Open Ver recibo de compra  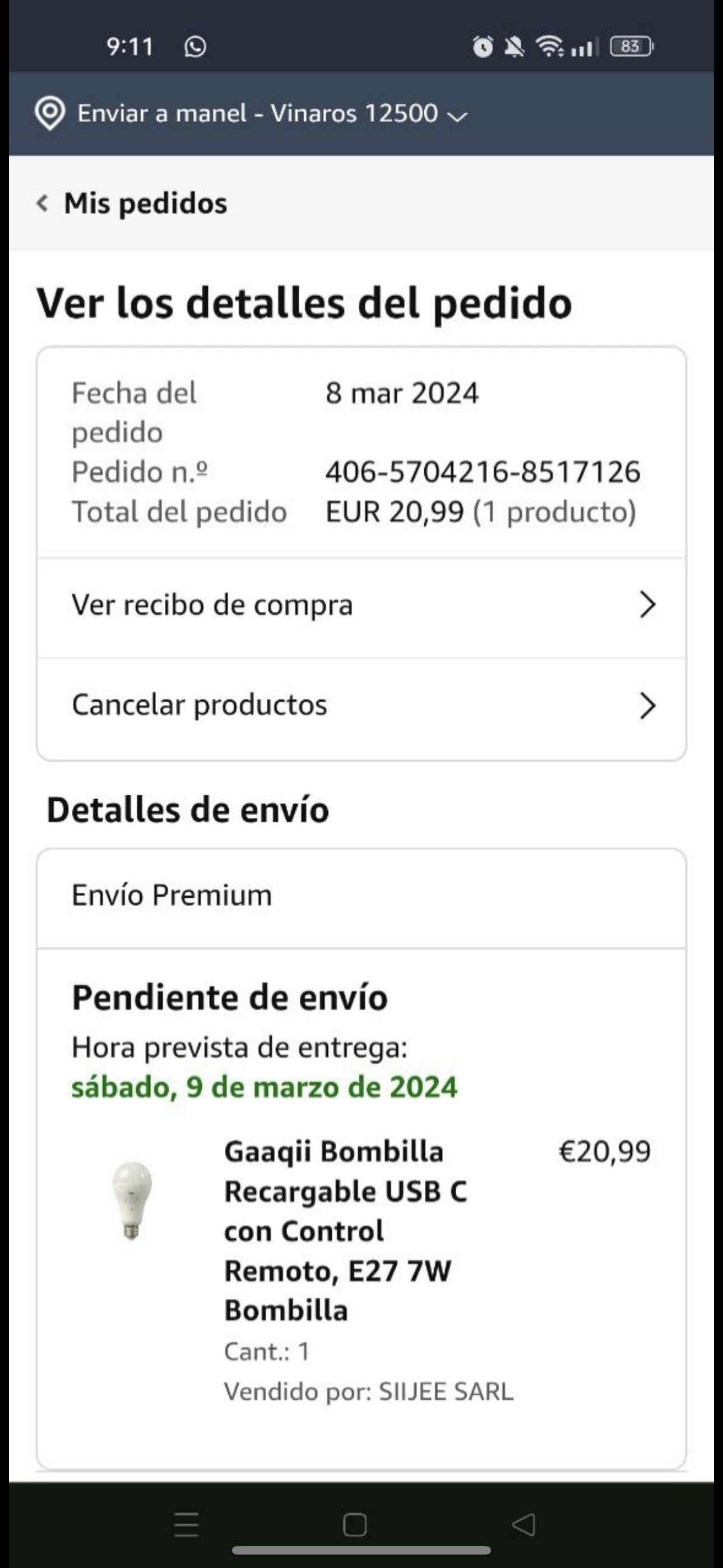click(361, 606)
